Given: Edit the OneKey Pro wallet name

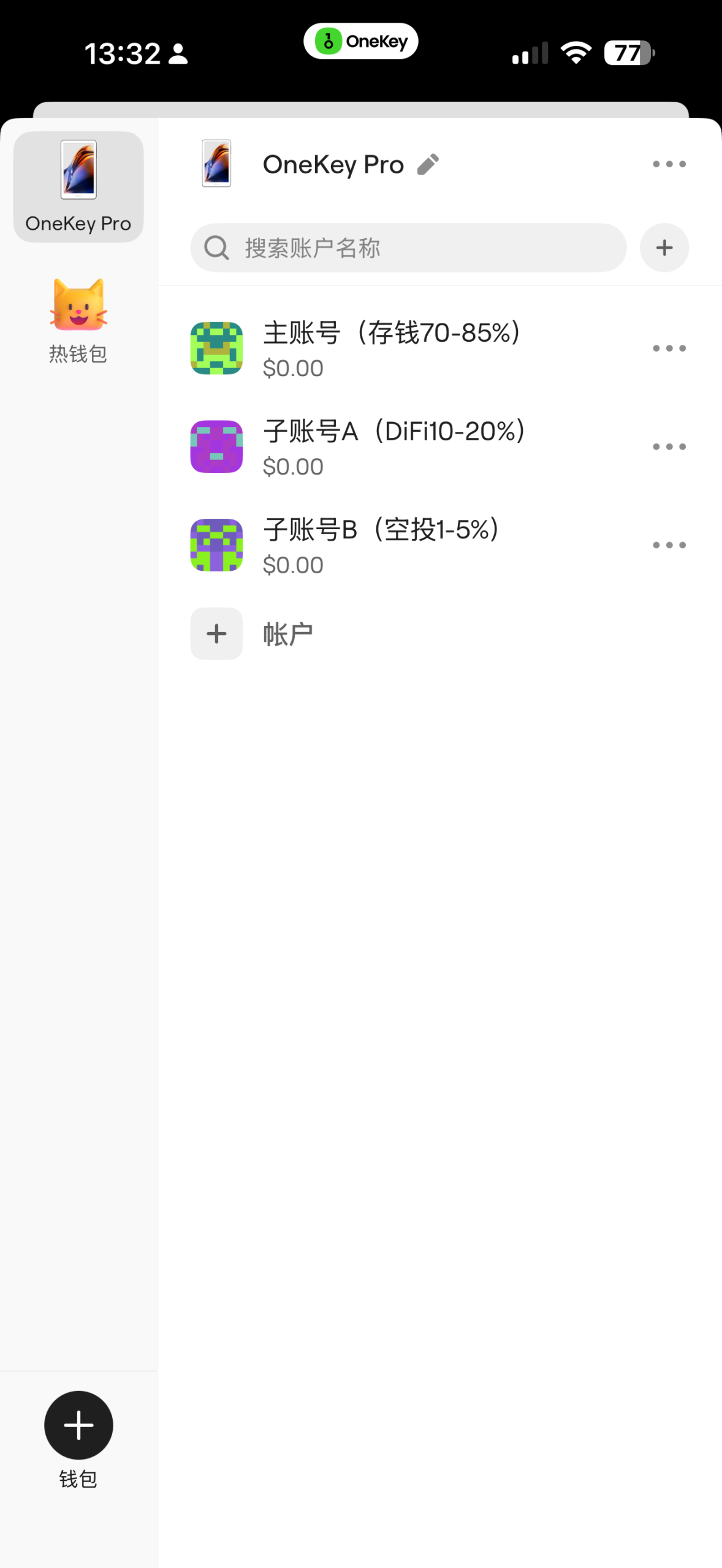Looking at the screenshot, I should 428,164.
